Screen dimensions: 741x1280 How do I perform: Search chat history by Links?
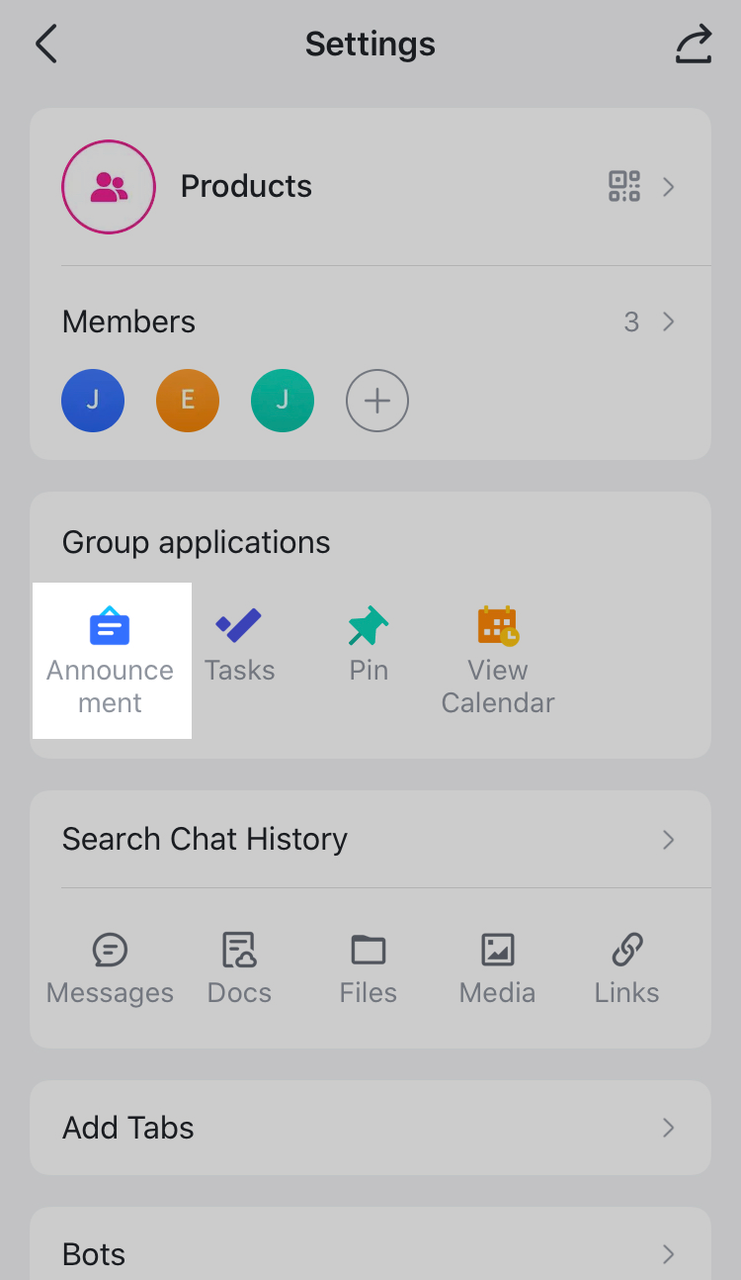coord(627,968)
